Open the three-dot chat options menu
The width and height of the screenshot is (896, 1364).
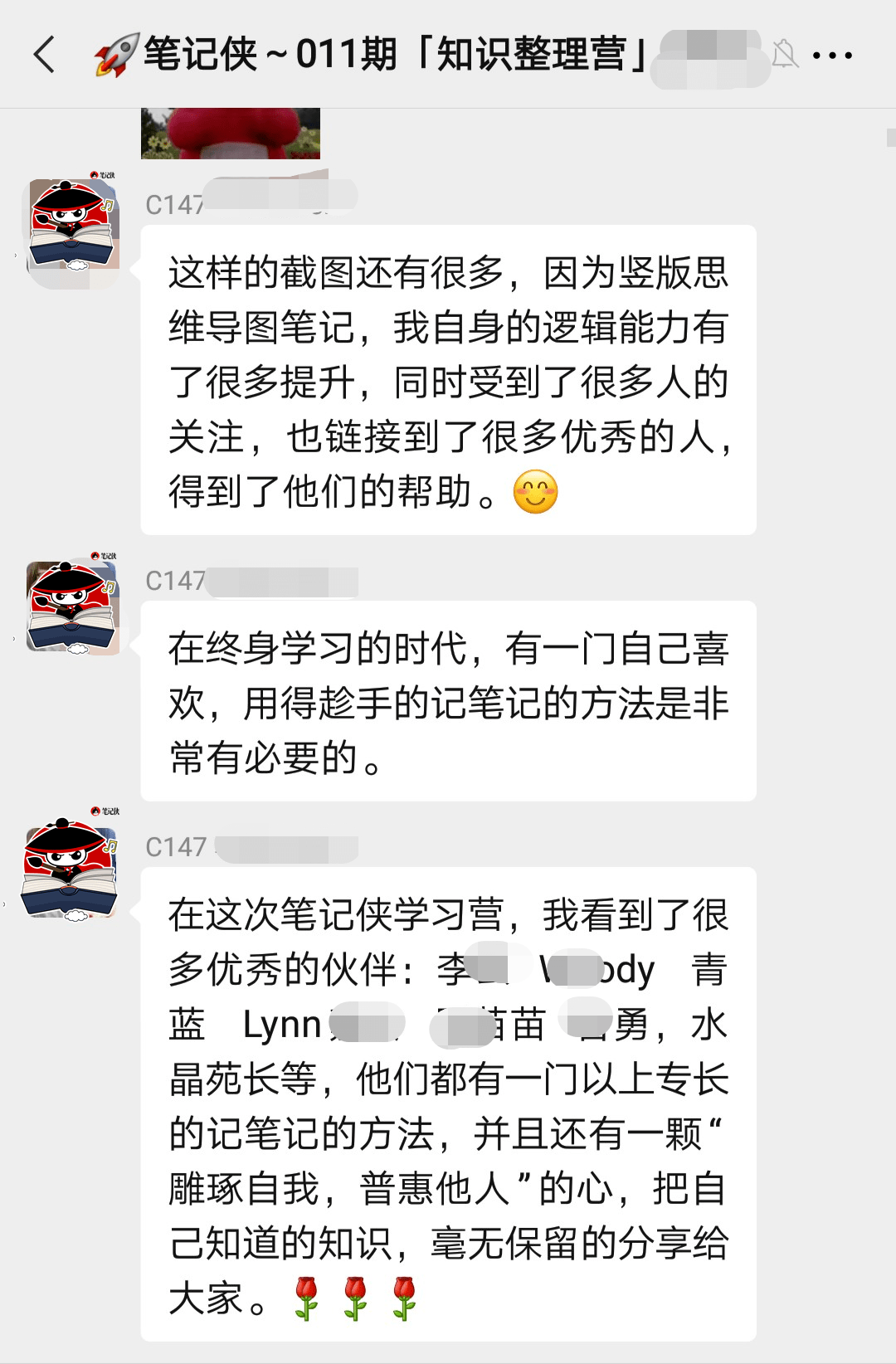832,56
